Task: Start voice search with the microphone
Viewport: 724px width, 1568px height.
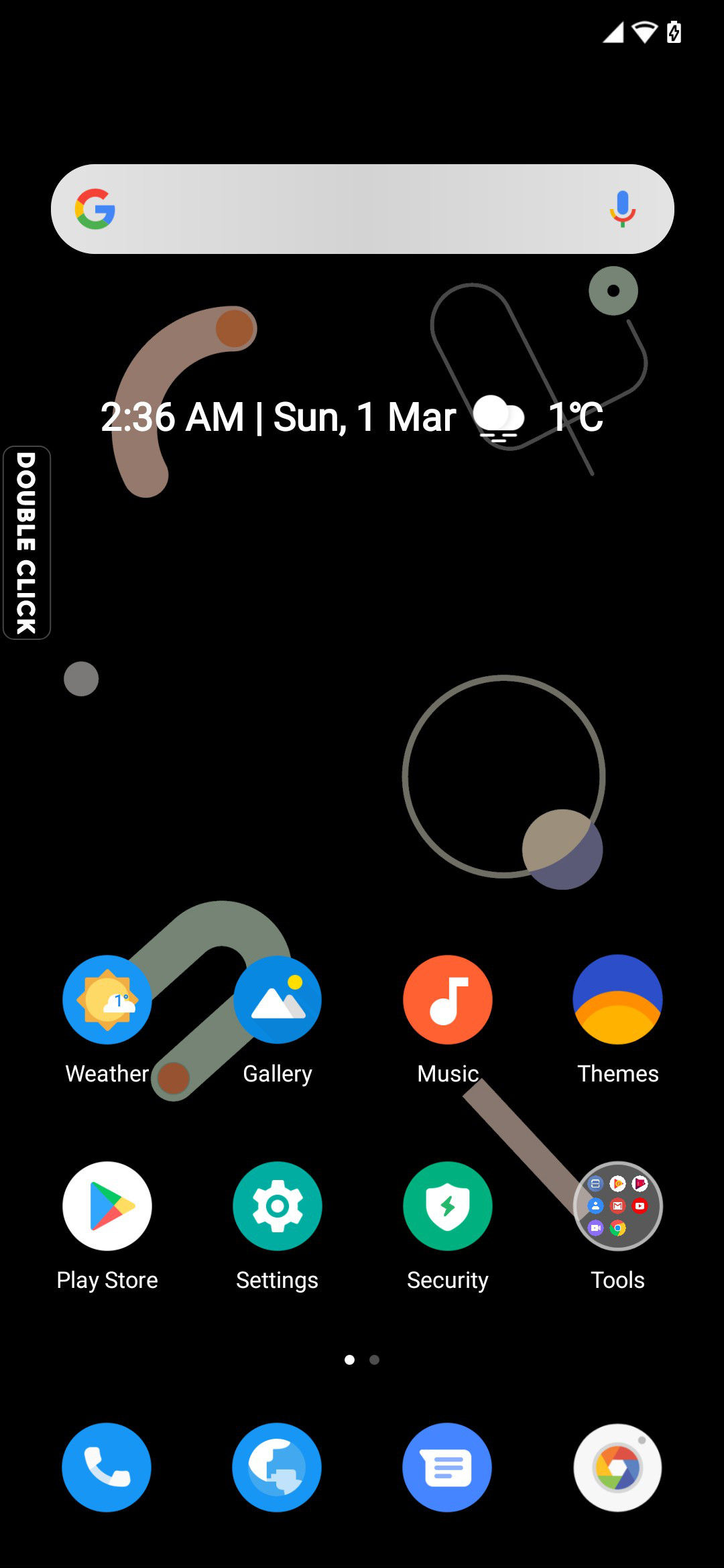Action: pos(622,209)
